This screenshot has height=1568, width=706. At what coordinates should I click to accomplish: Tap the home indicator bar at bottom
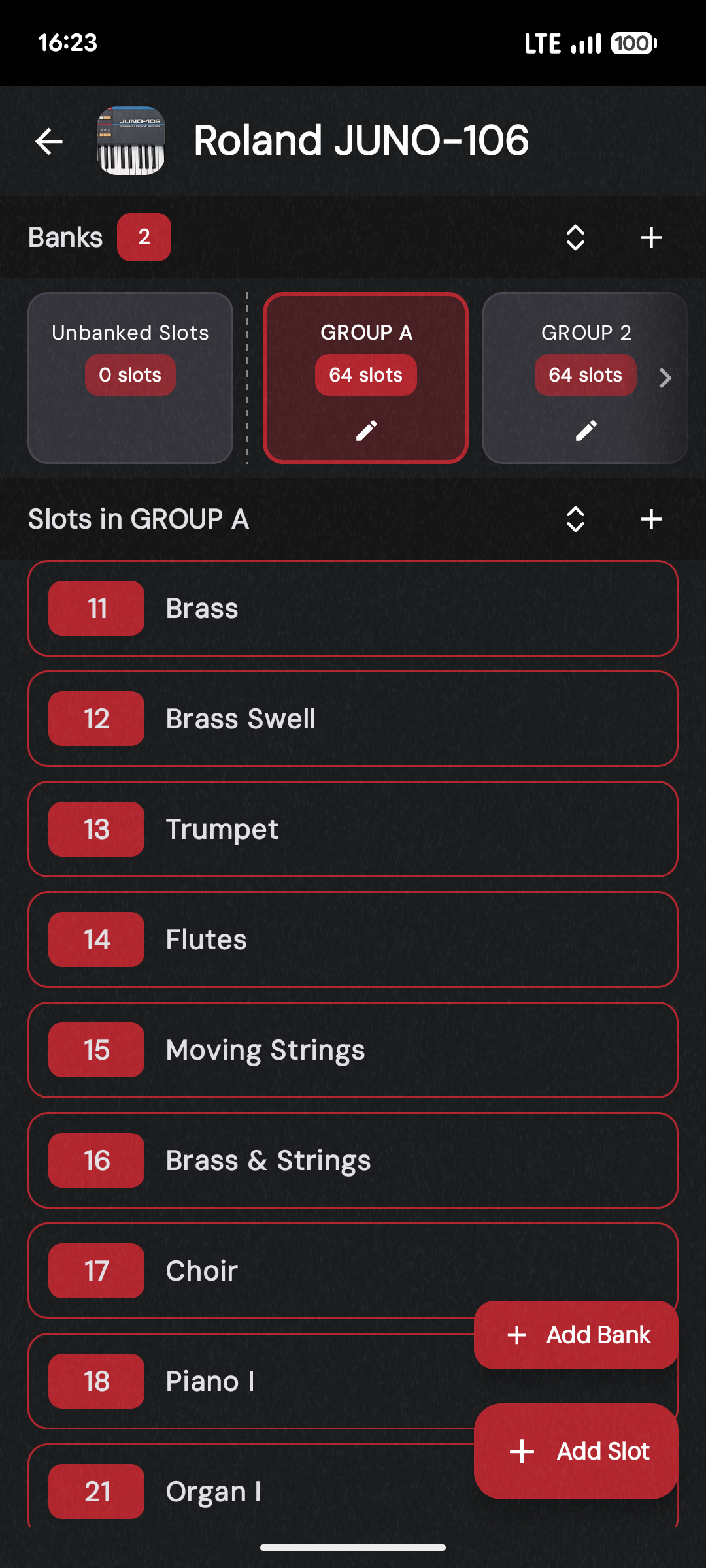(x=353, y=1546)
